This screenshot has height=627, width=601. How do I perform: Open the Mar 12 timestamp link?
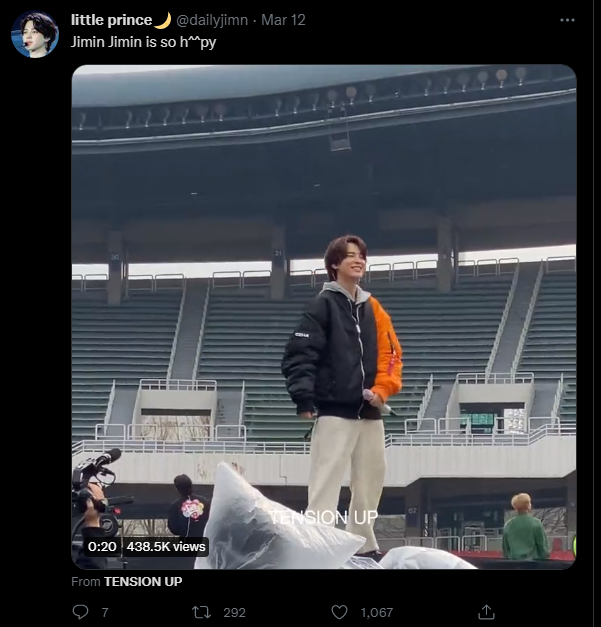(283, 20)
